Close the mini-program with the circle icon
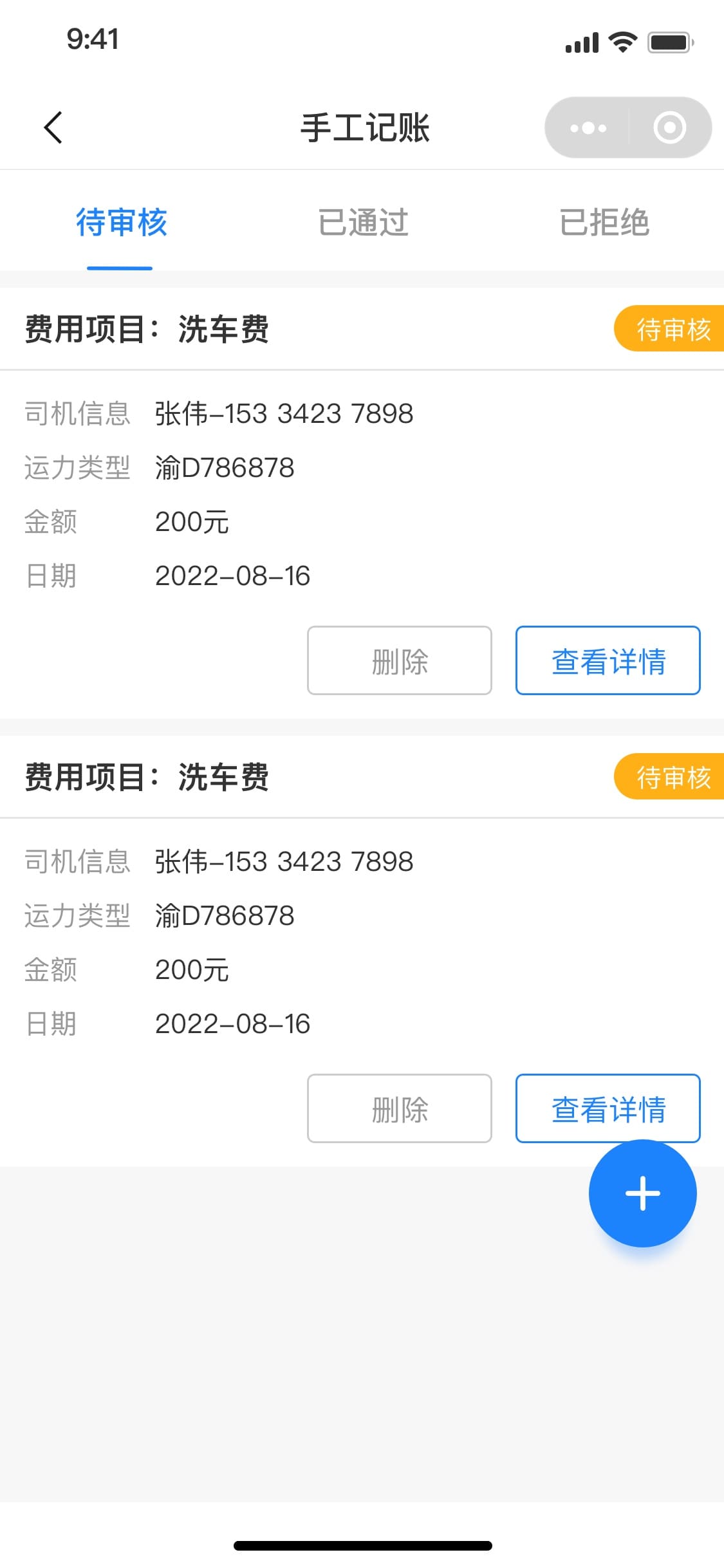The width and height of the screenshot is (724, 1568). click(x=670, y=127)
